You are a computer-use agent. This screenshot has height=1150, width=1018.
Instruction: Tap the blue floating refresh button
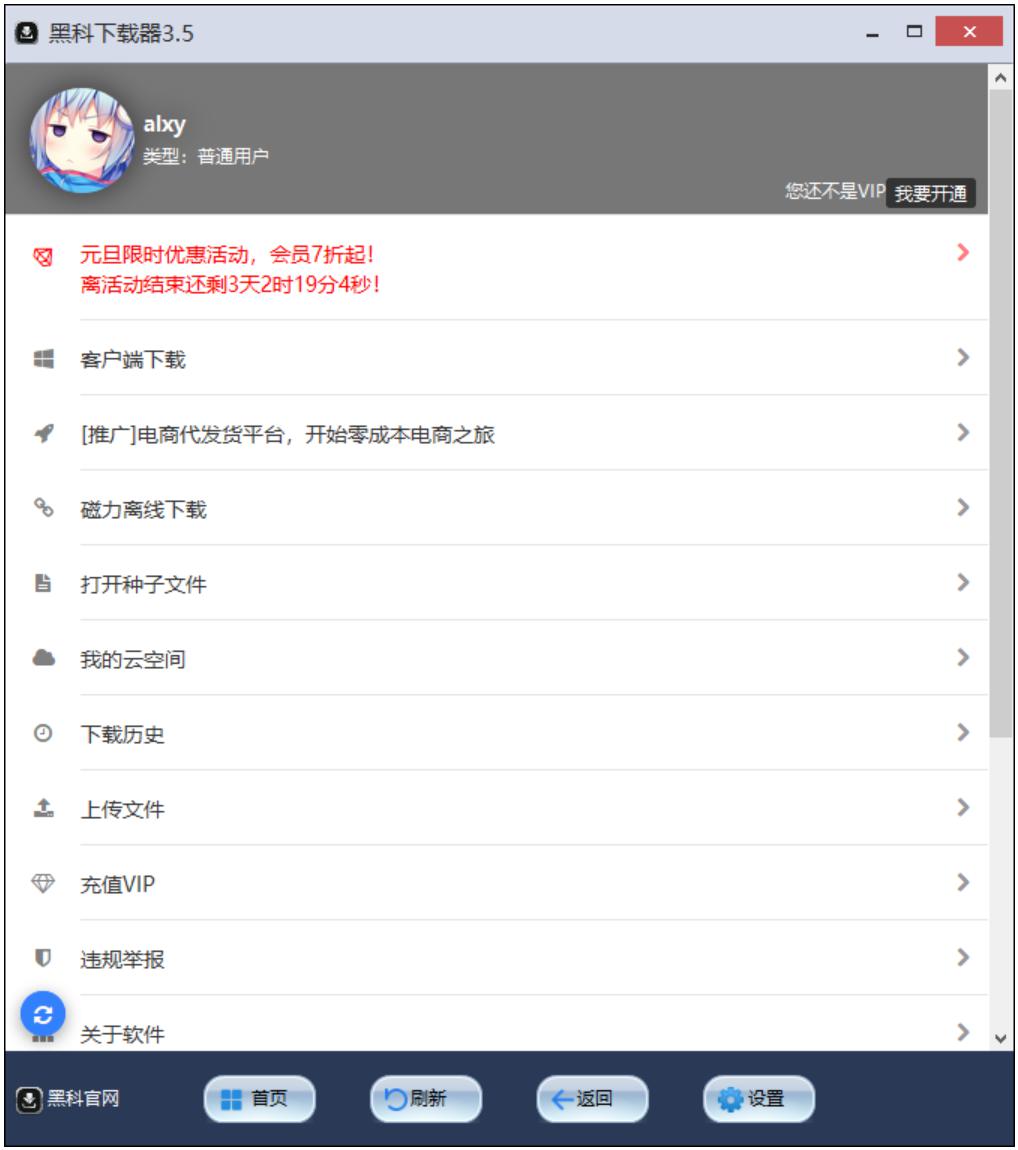tap(43, 1014)
